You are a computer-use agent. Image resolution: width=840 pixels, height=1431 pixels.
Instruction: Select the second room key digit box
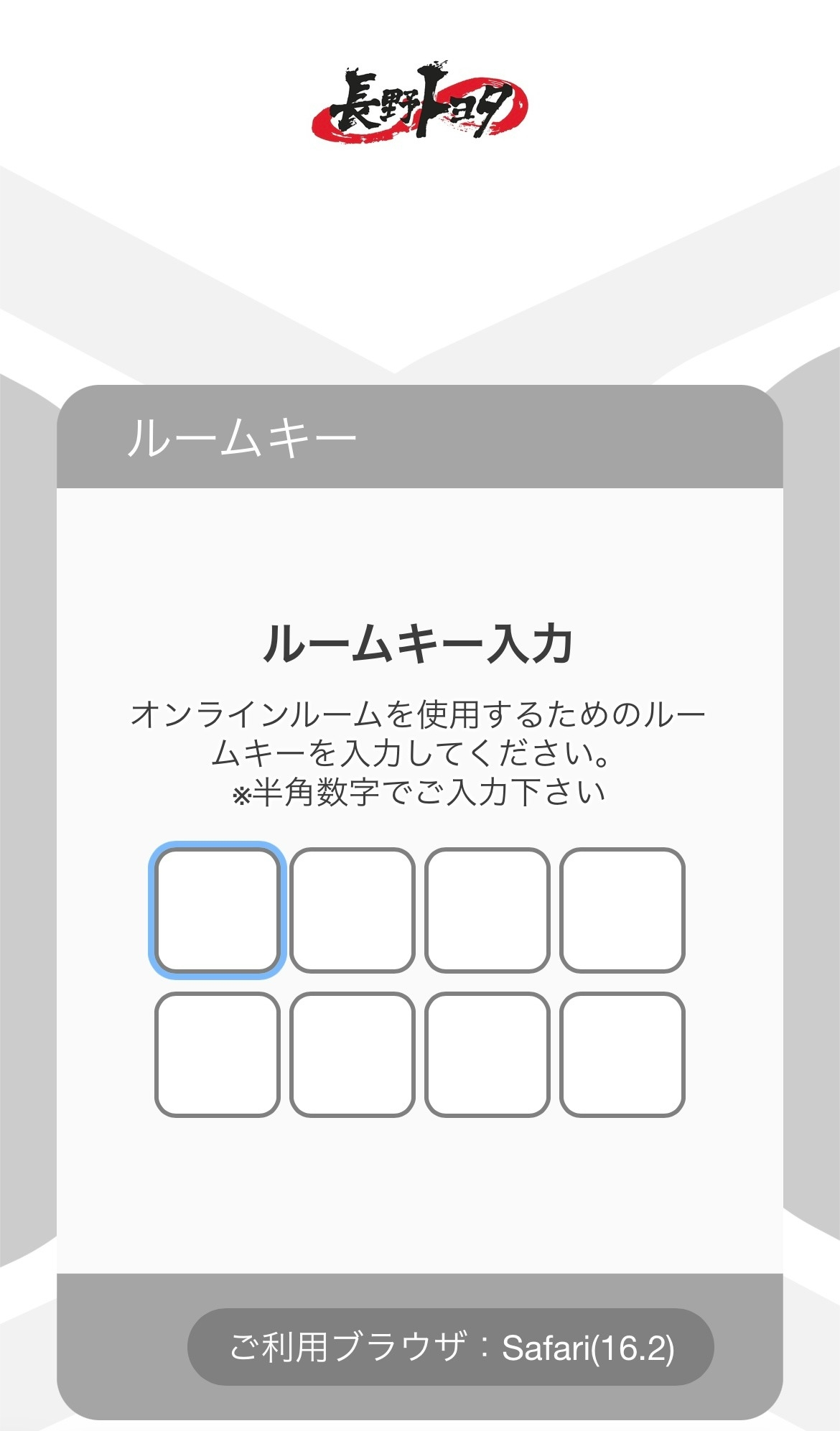coord(352,910)
